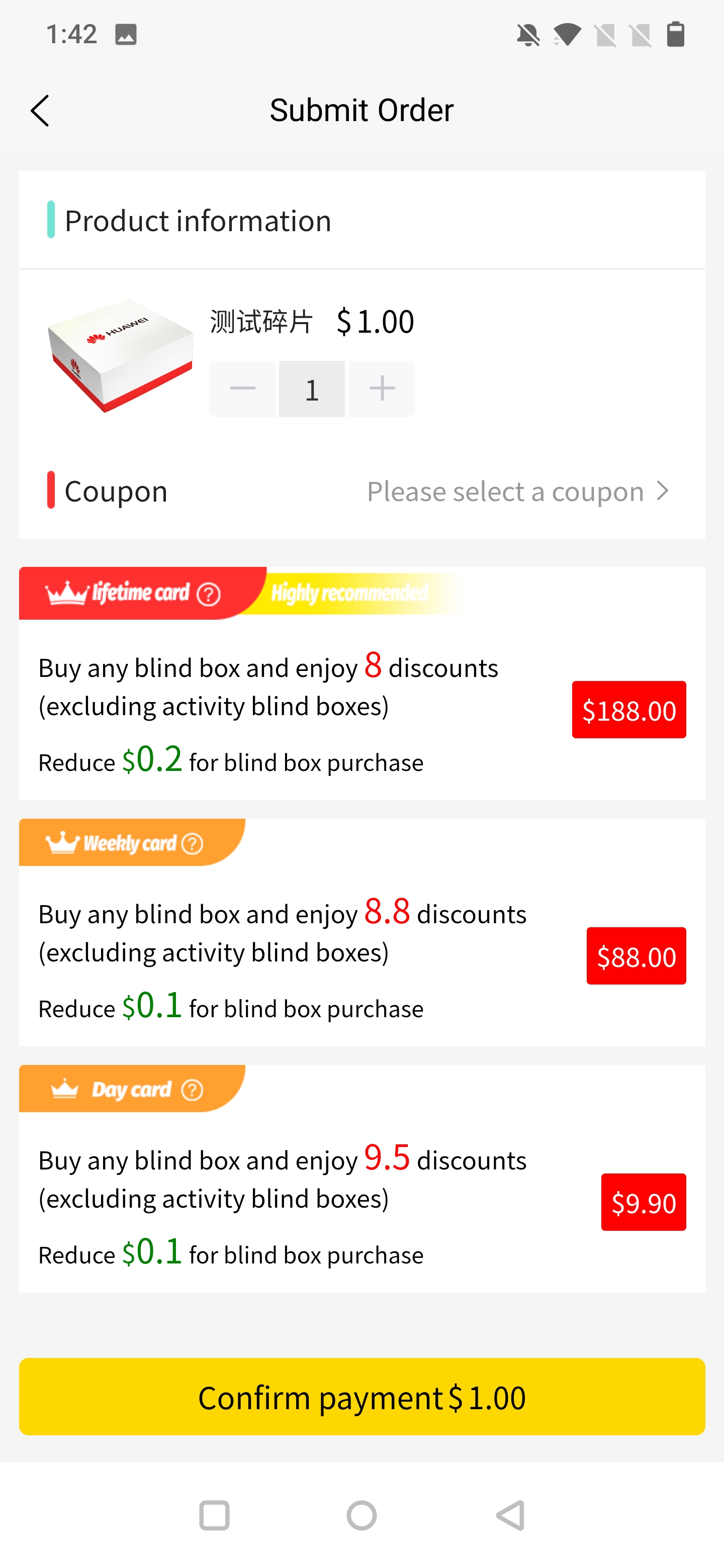Go back from Submit Order

click(x=40, y=111)
